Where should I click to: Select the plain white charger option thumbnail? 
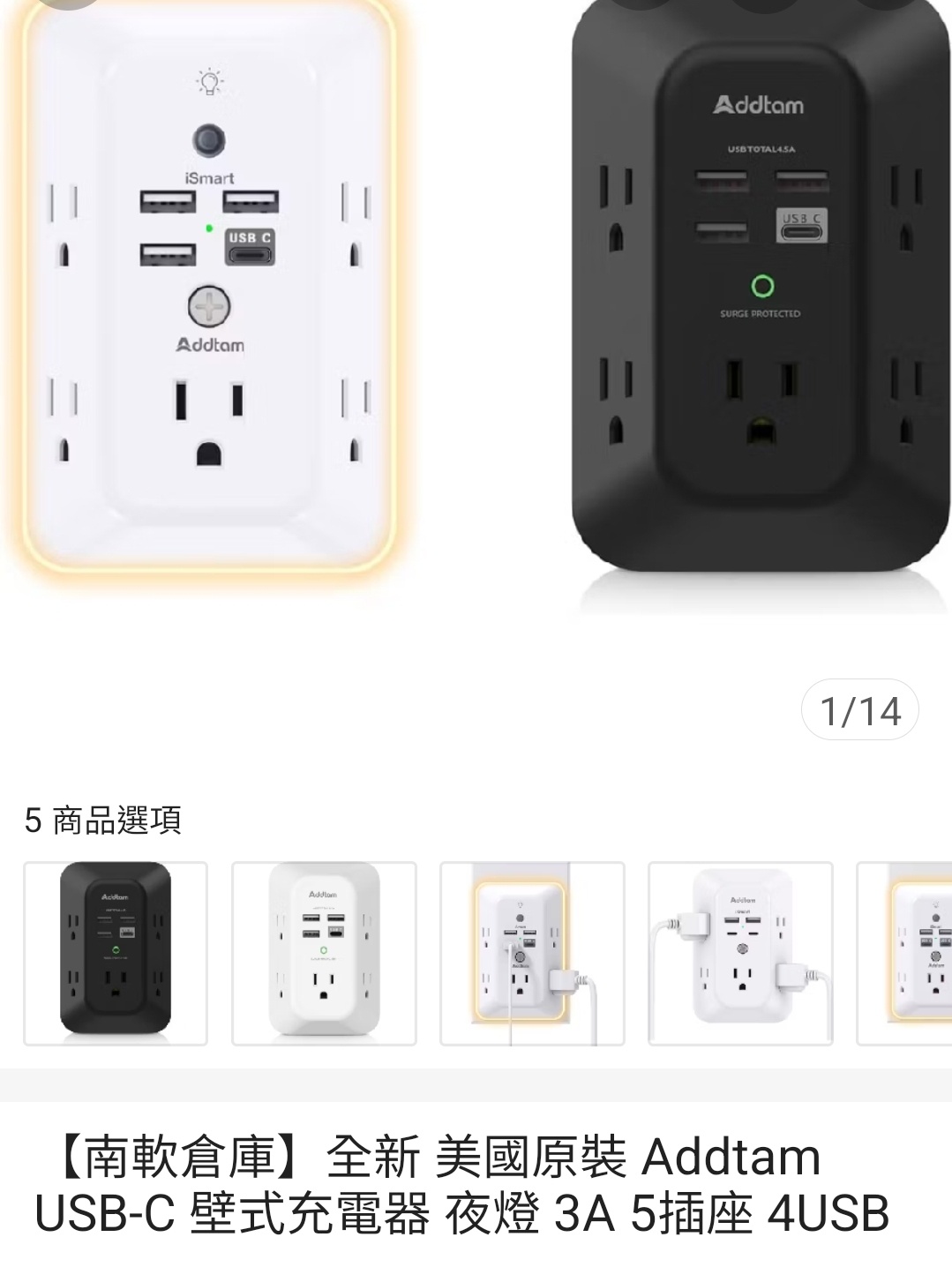point(324,953)
